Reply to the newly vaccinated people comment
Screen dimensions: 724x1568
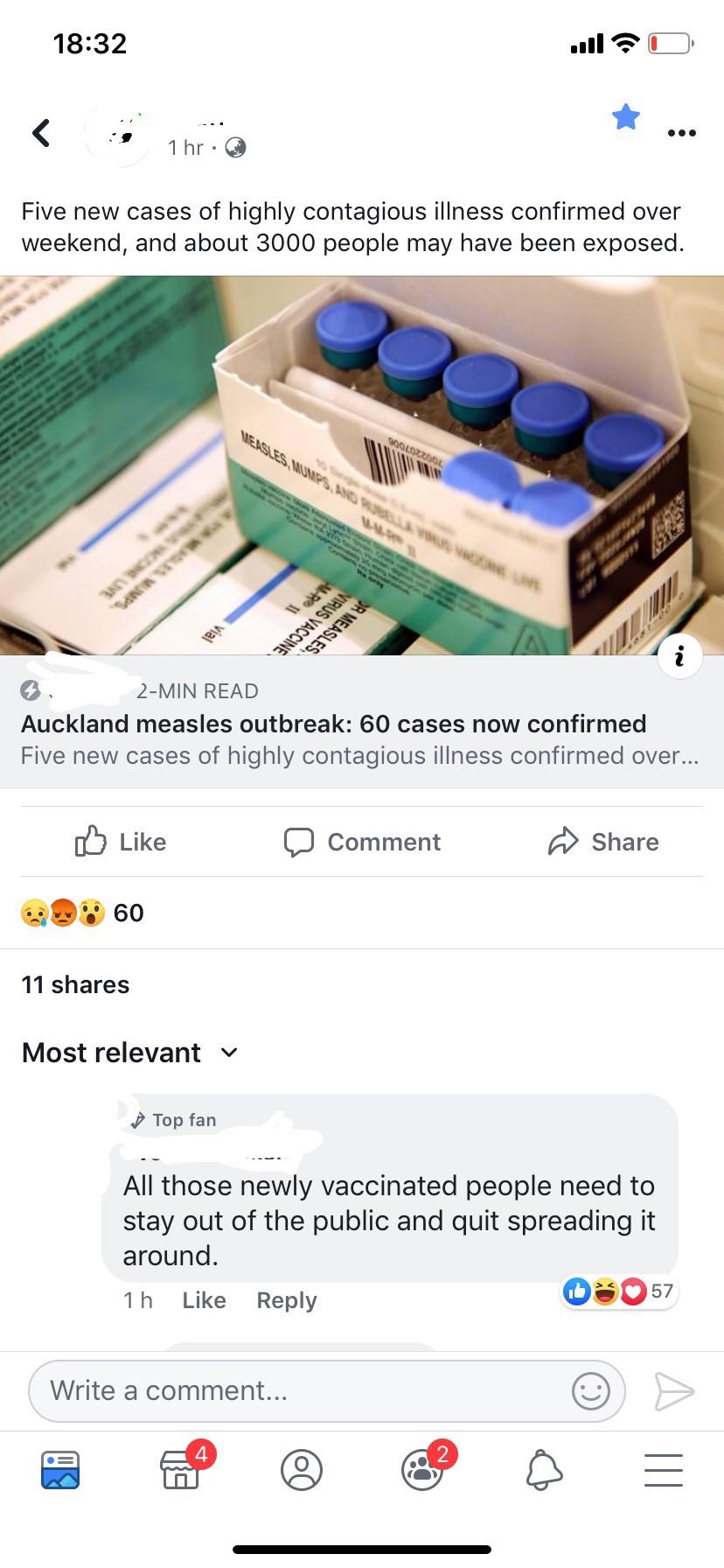pos(286,1300)
